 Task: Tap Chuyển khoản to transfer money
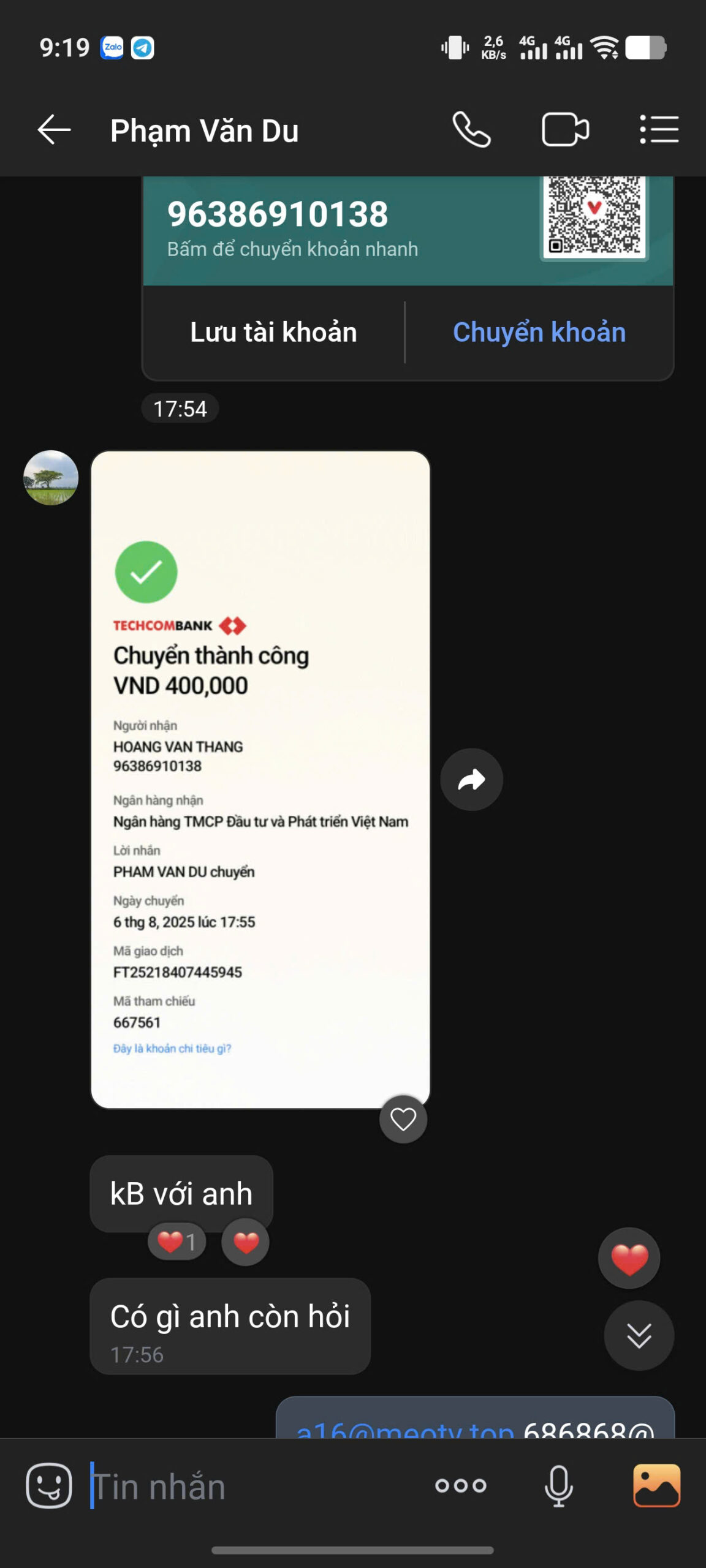539,333
